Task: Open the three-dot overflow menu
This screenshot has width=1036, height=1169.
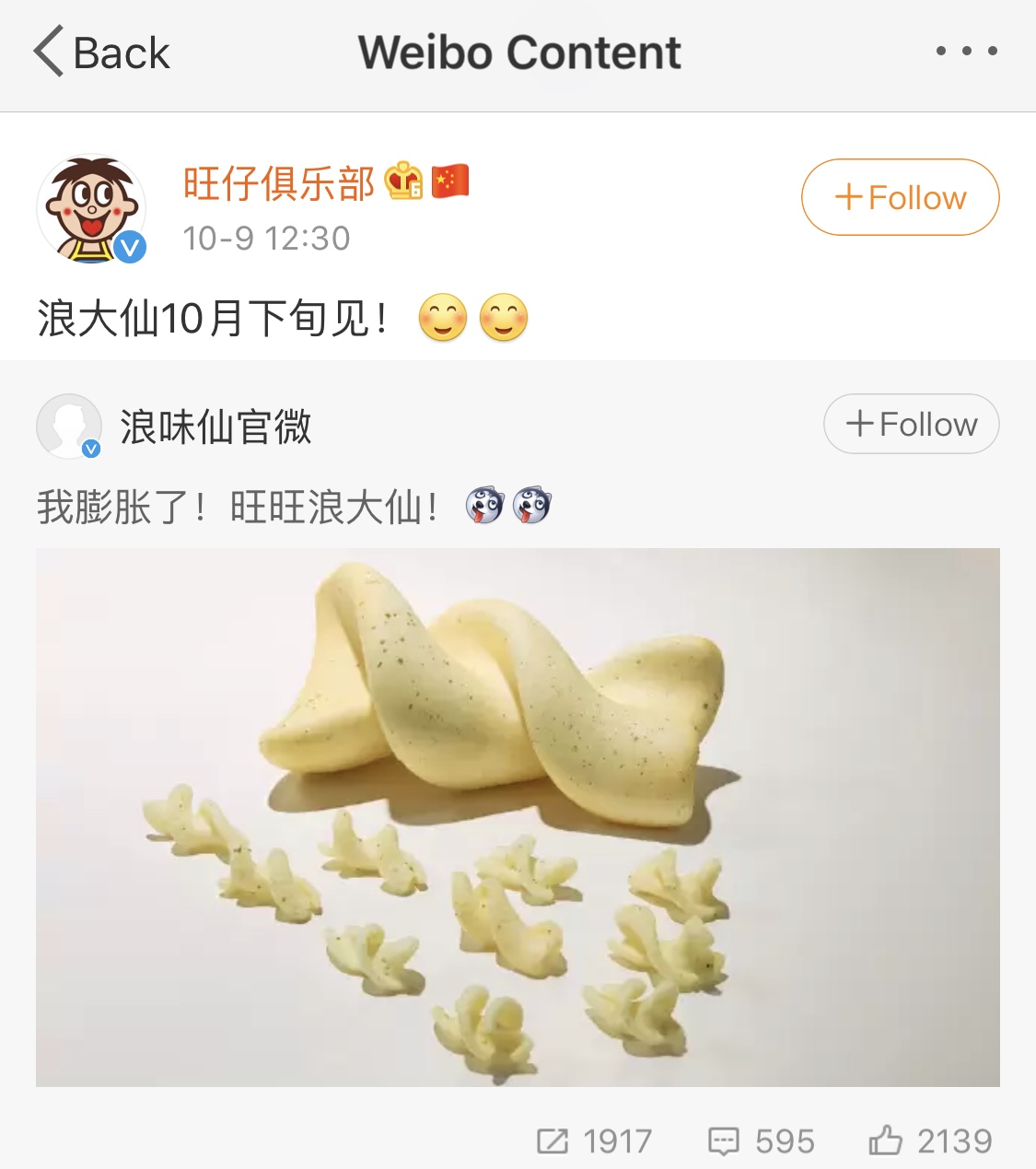Action: 966,52
